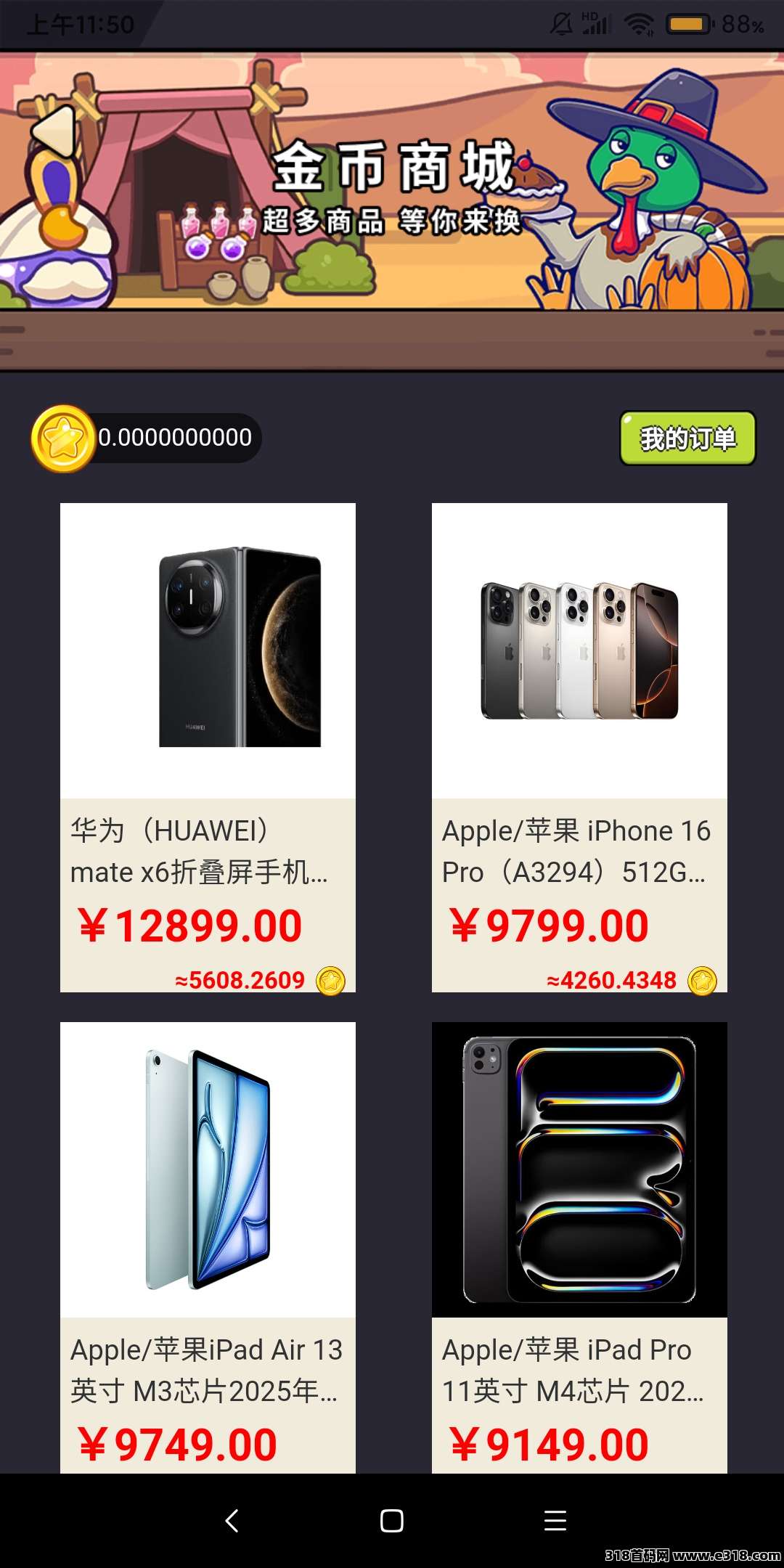
Task: Open 我的订单 (my orders)
Action: coord(687,438)
